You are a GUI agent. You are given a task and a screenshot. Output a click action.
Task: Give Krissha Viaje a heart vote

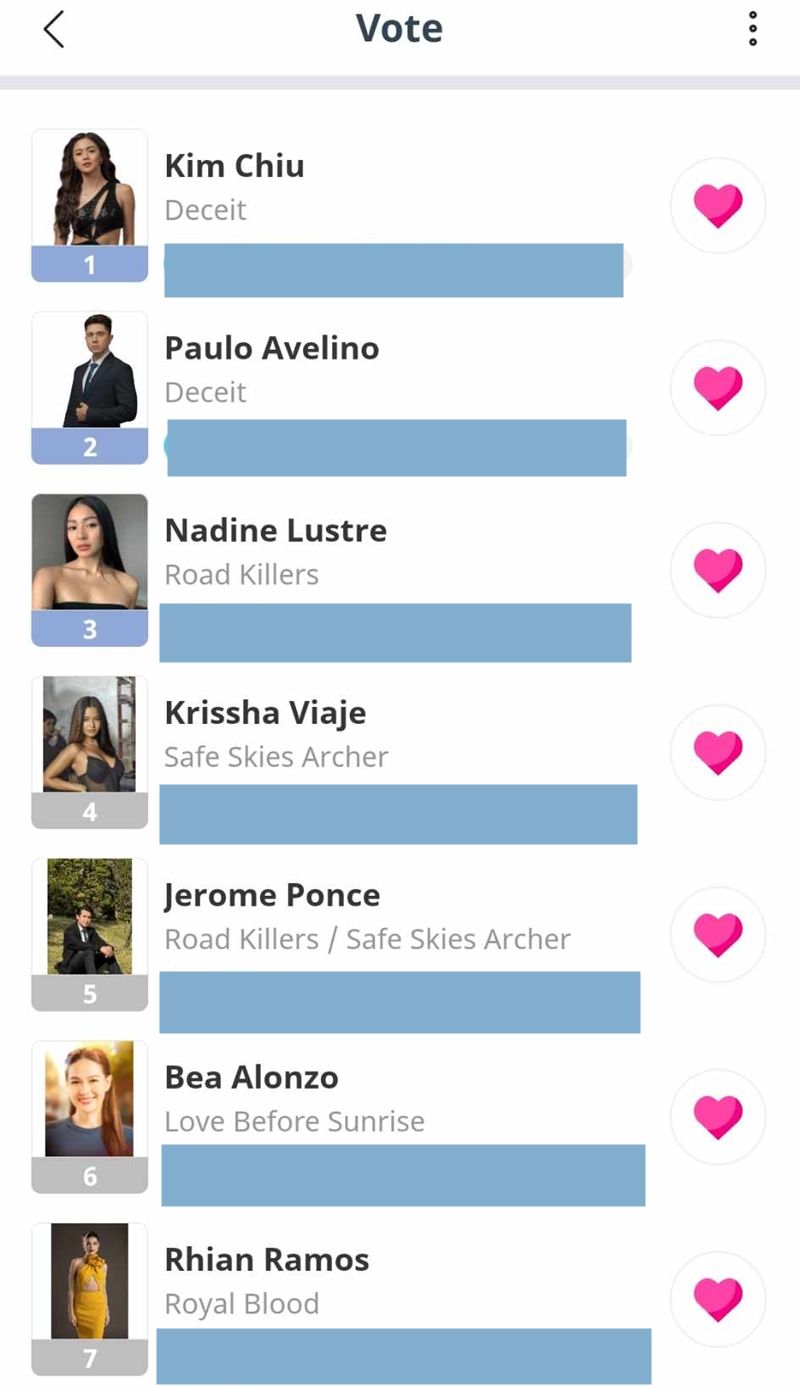coord(718,752)
